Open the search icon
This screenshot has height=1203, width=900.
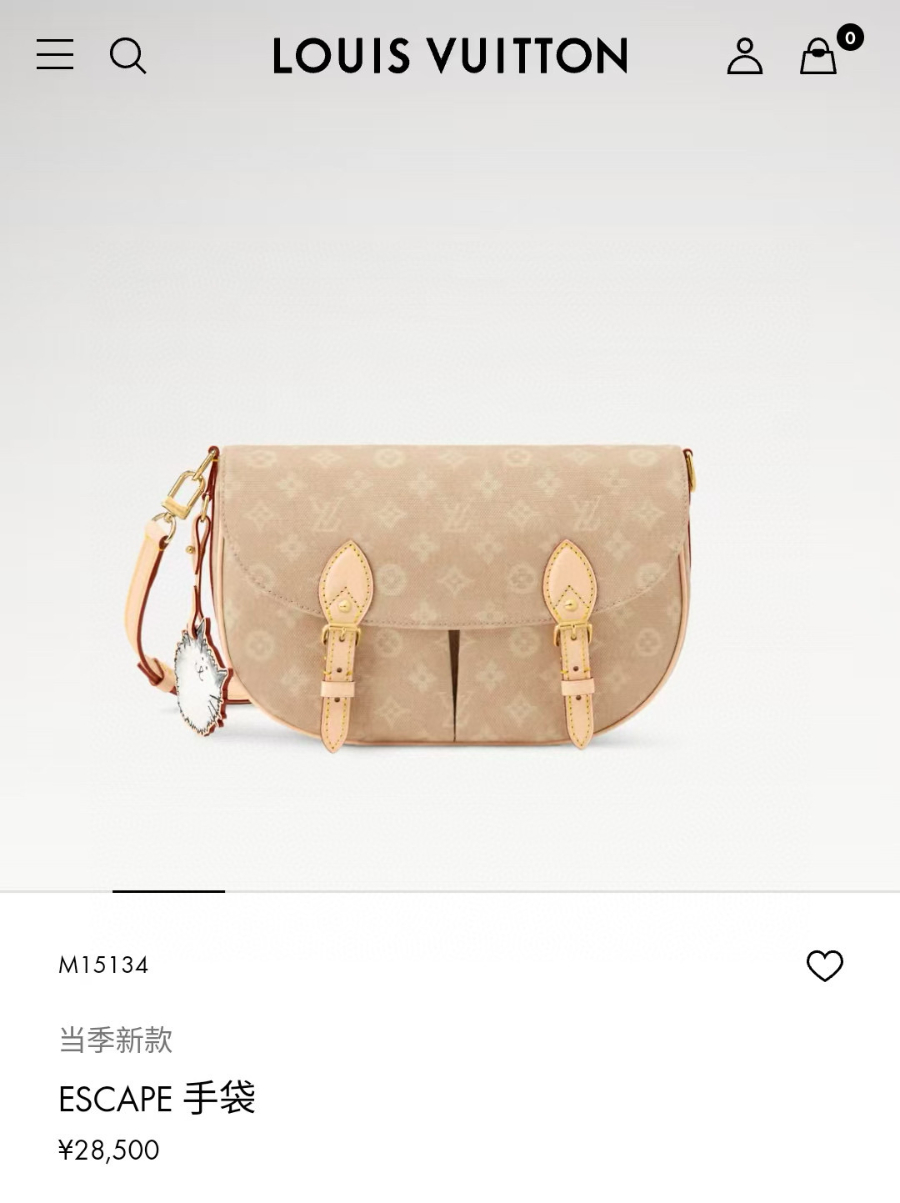point(128,56)
